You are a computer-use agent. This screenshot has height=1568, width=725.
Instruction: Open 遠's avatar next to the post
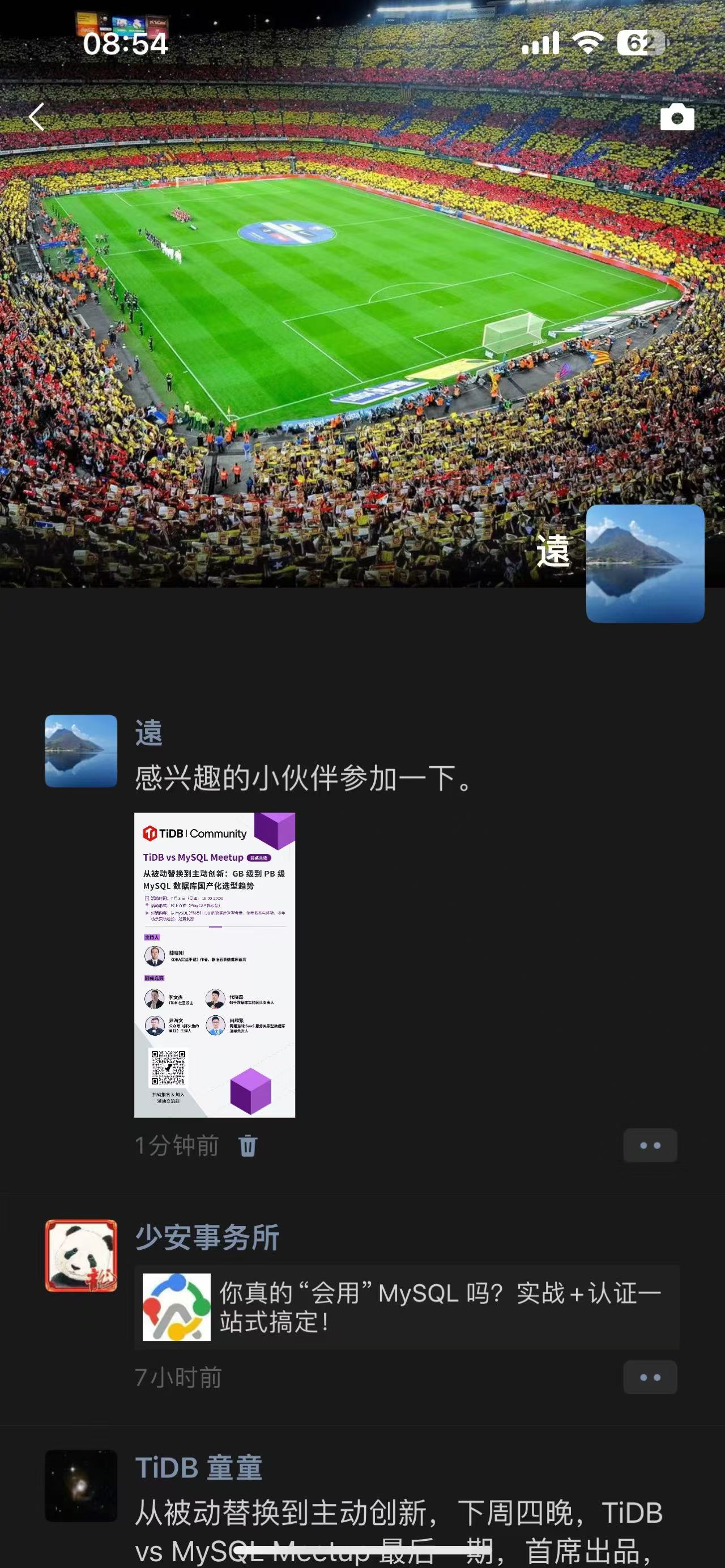click(81, 750)
